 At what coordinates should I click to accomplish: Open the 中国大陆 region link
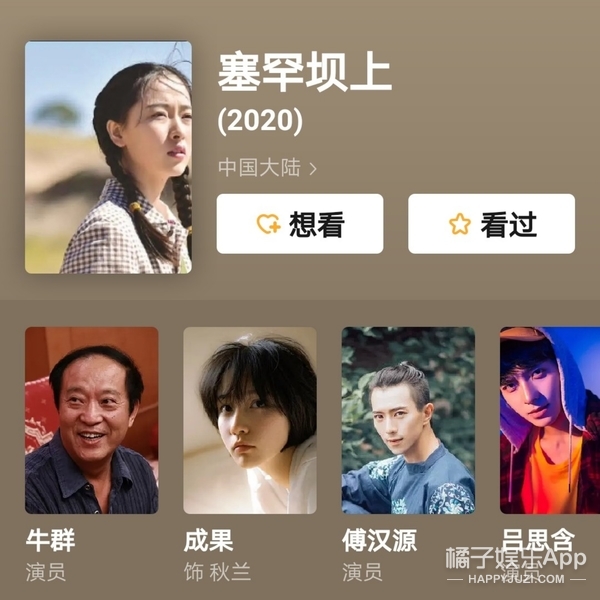point(267,167)
